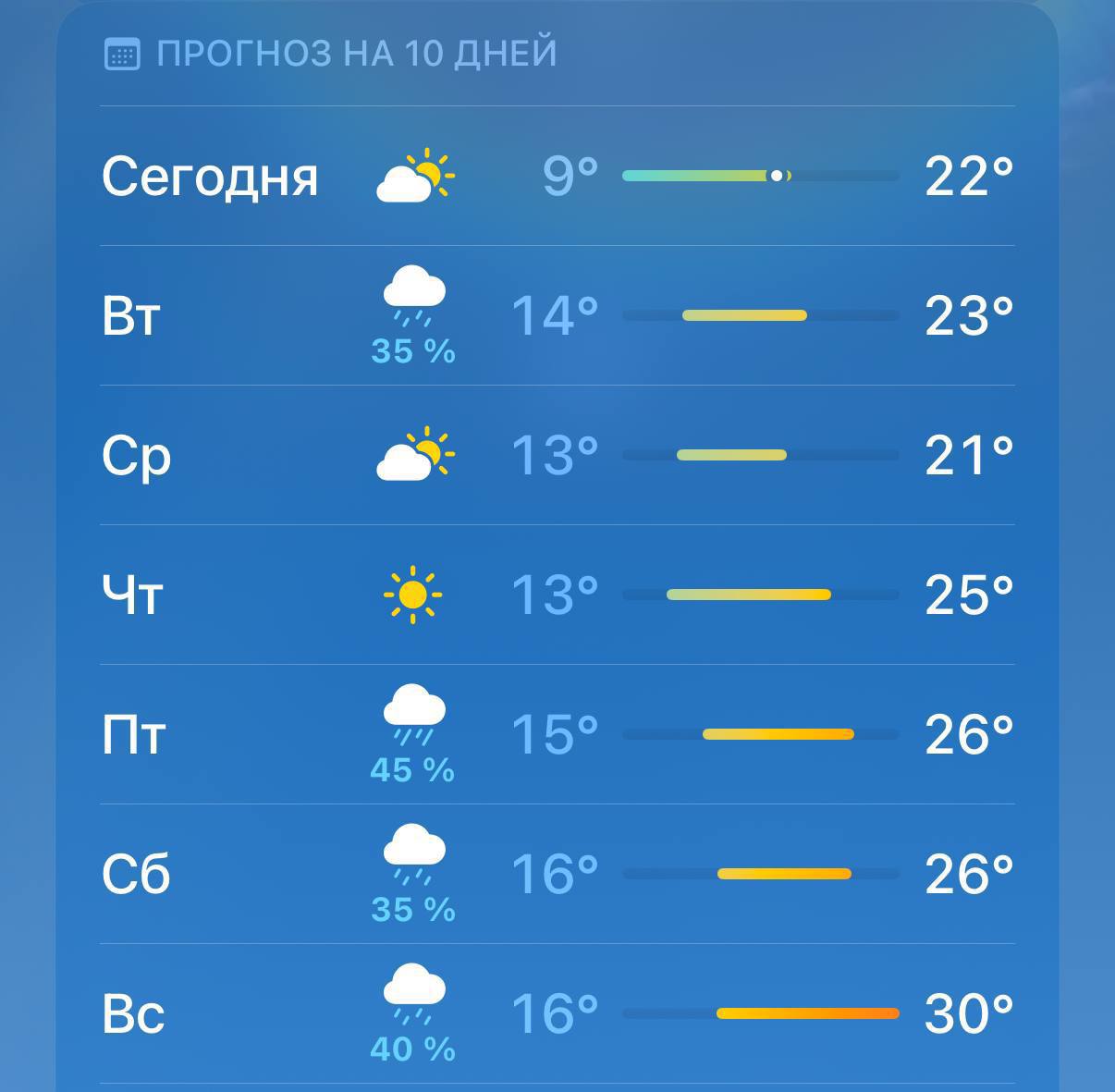This screenshot has height=1092, width=1115.
Task: Open the Tuesday (Вт) forecast row
Action: [x=557, y=315]
